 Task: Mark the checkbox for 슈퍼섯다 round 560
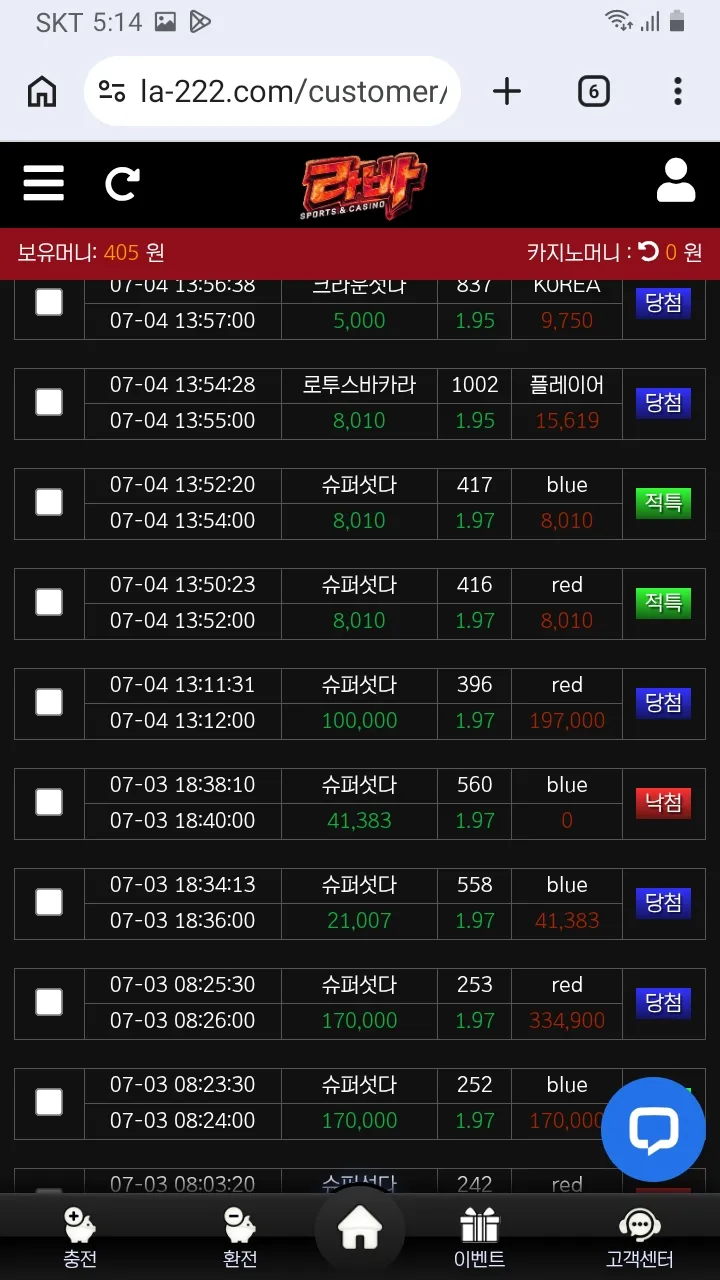pyautogui.click(x=49, y=802)
